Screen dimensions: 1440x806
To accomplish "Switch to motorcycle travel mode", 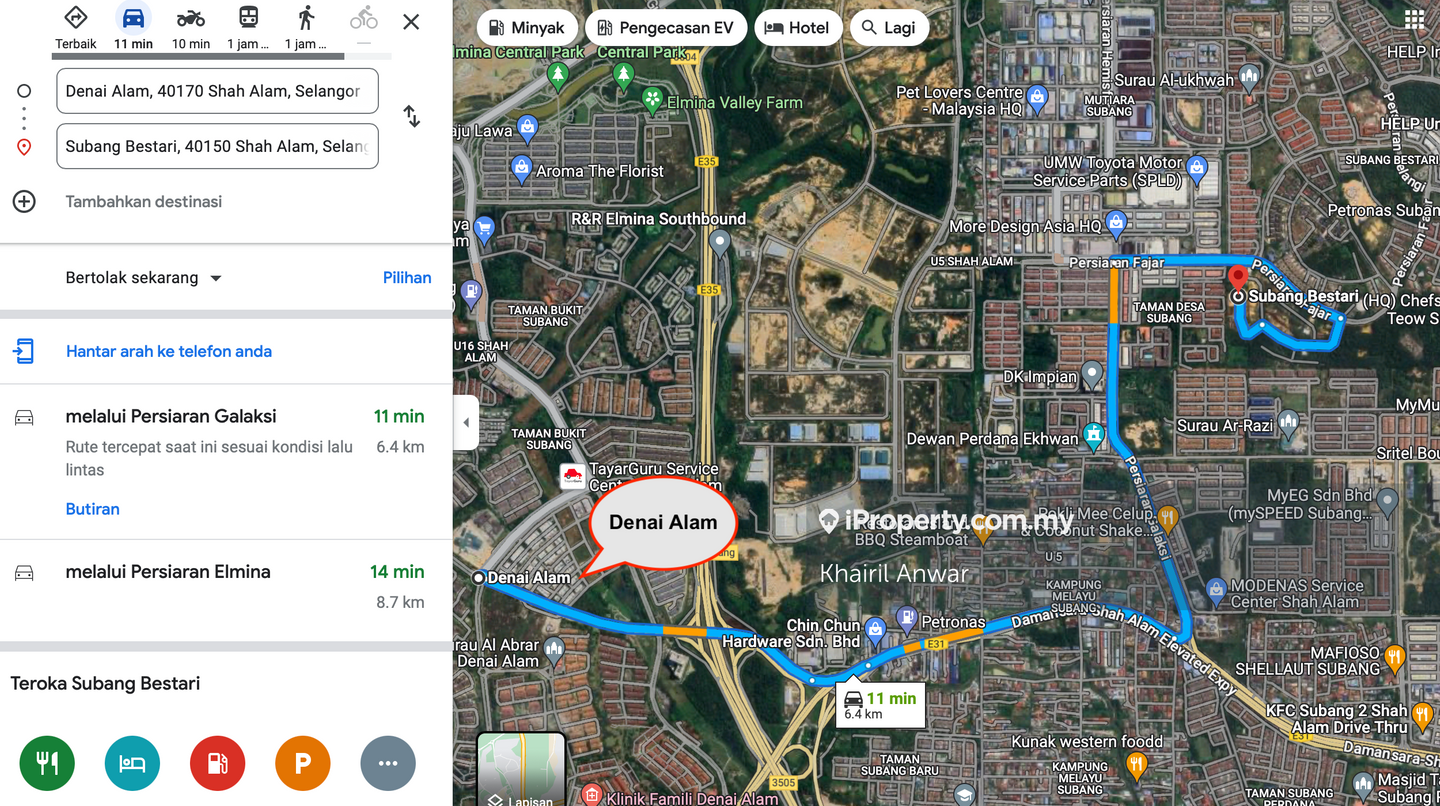I will (190, 27).
